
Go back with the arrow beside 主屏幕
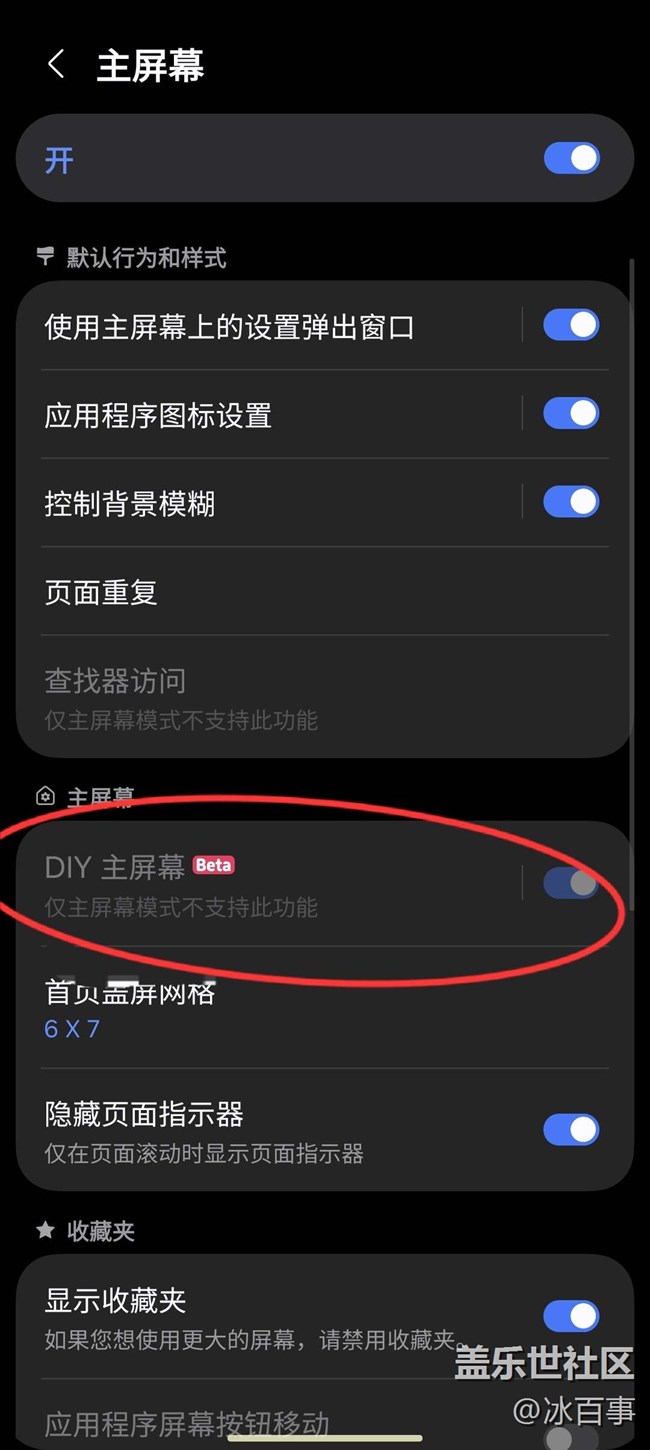56,65
